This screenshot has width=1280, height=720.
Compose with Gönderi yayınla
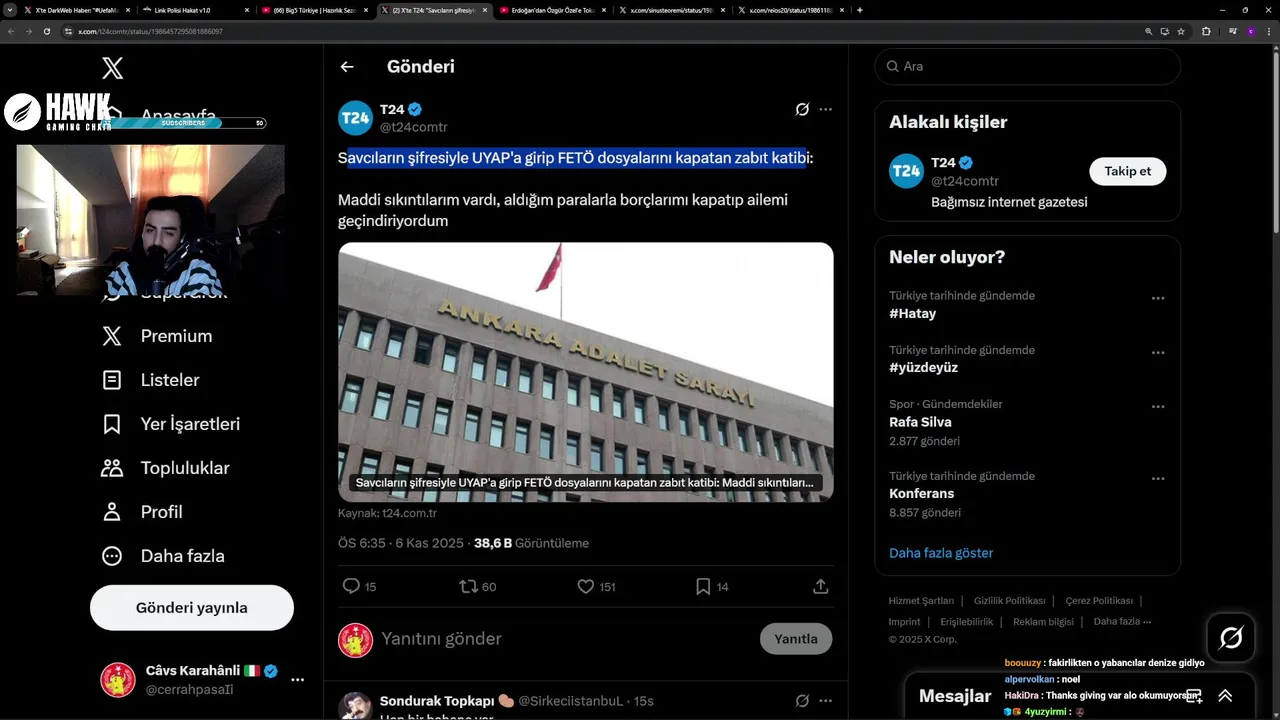pos(191,608)
